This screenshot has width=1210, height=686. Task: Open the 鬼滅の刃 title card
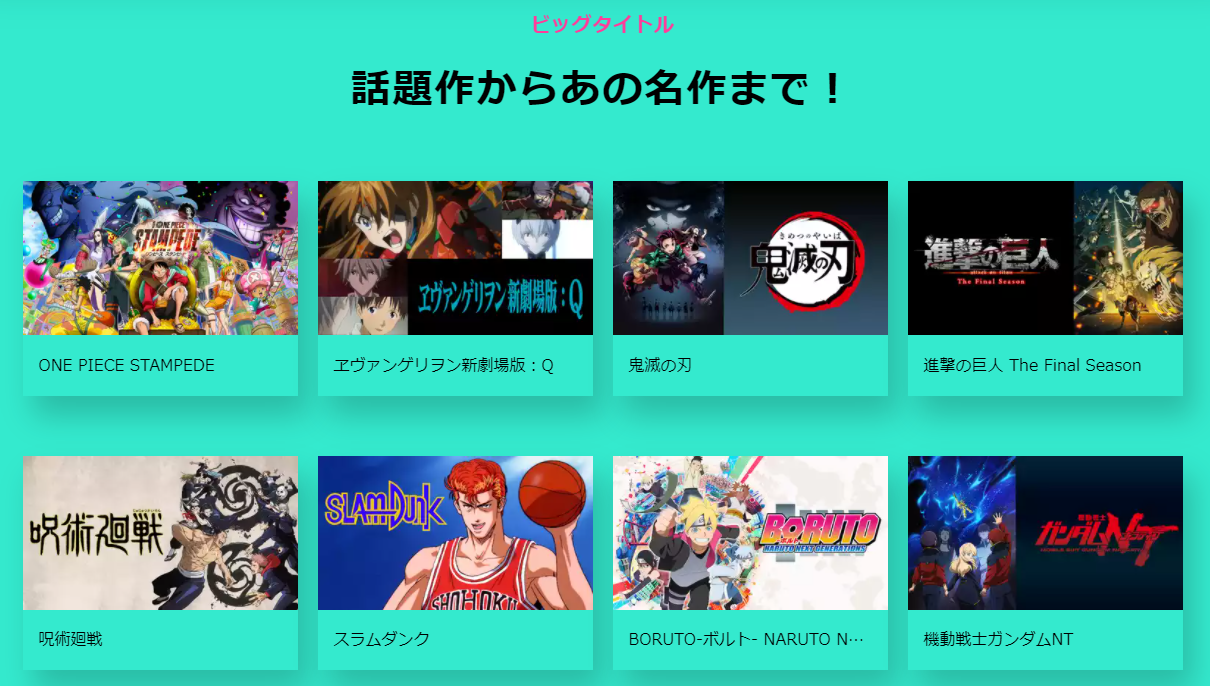pos(750,287)
